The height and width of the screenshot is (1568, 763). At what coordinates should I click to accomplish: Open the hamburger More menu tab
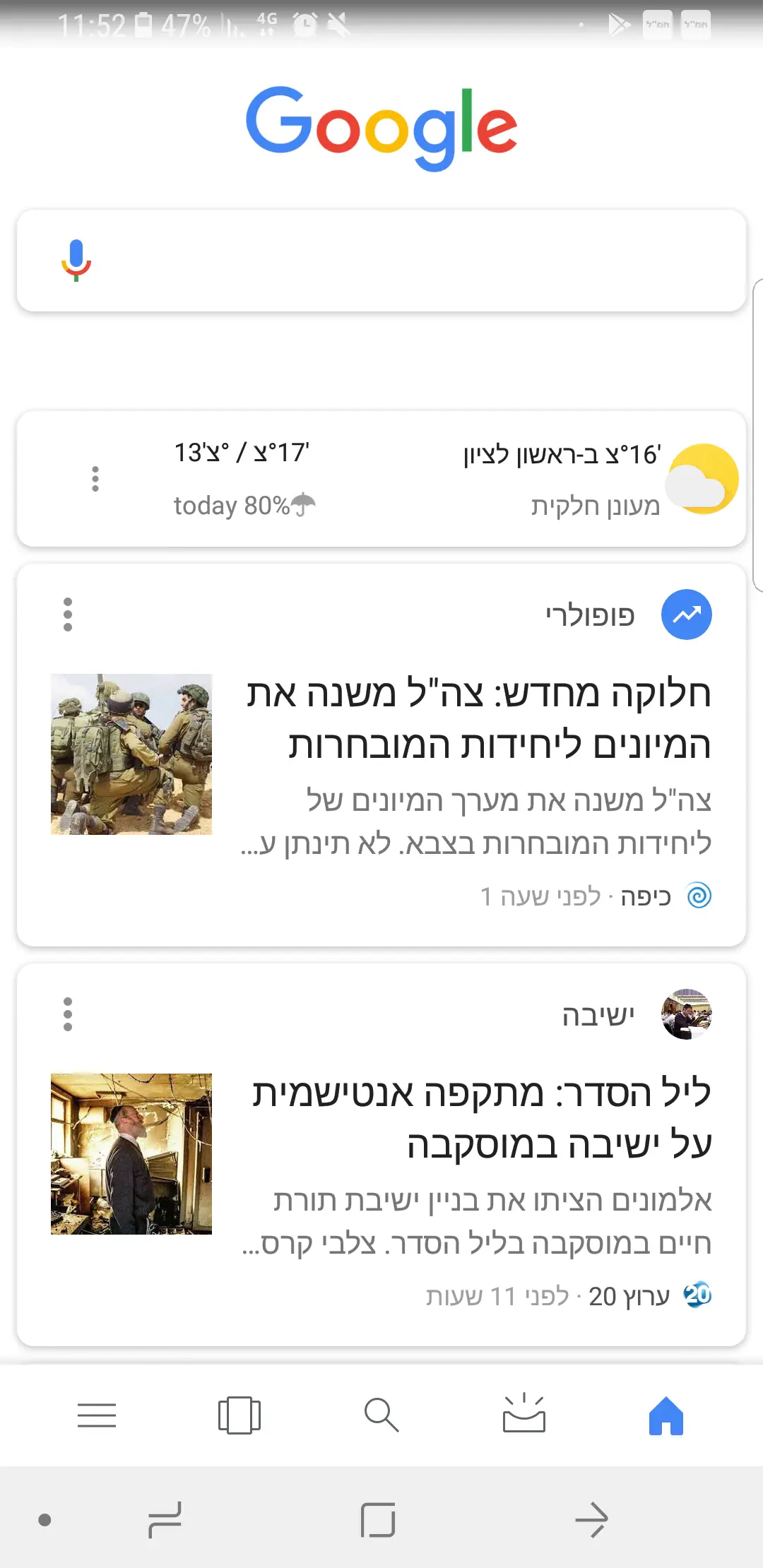tap(97, 1415)
